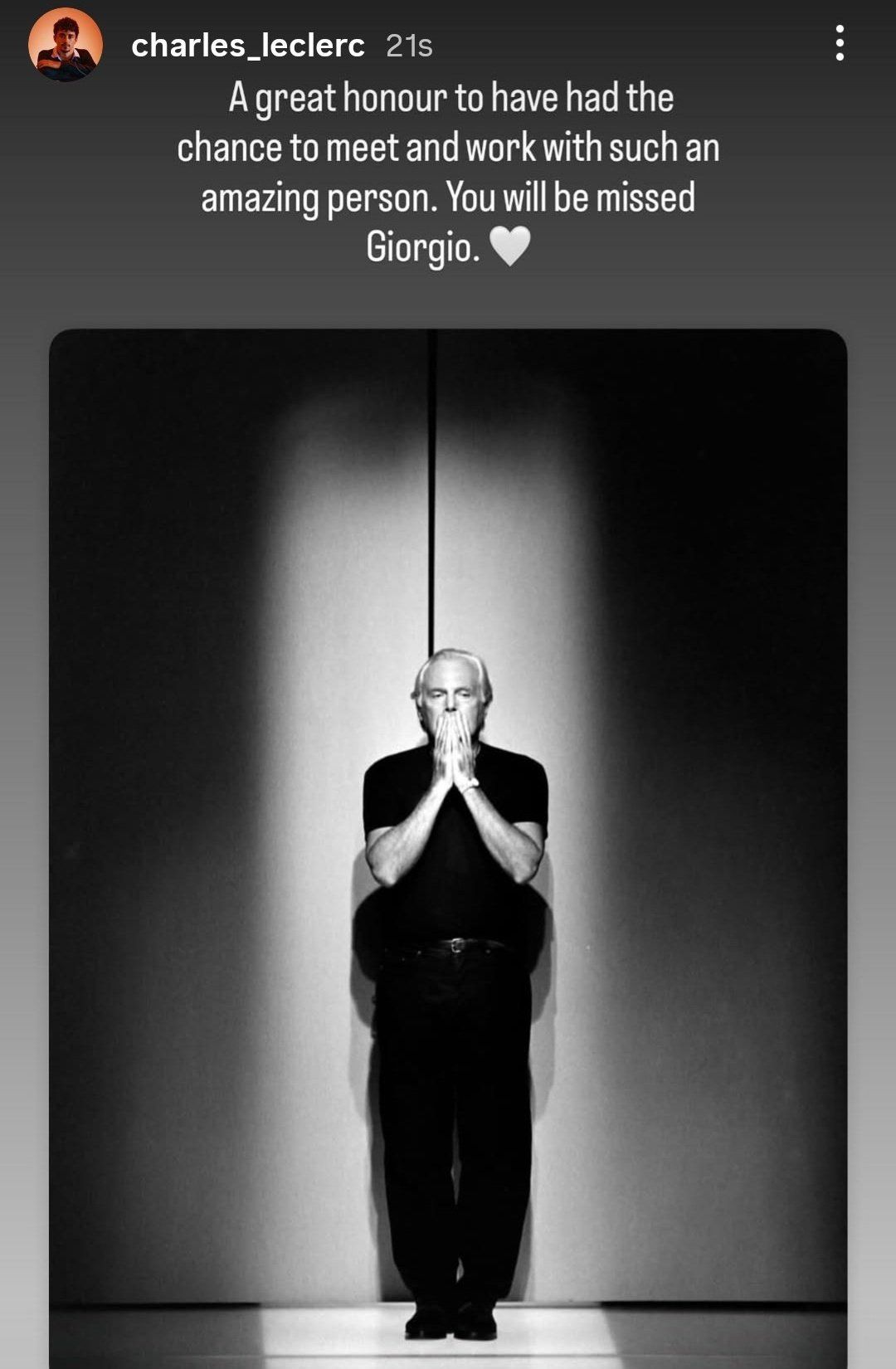Viewport: 896px width, 1369px height.
Task: Open charles_leclerc's profile picture
Action: click(66, 45)
